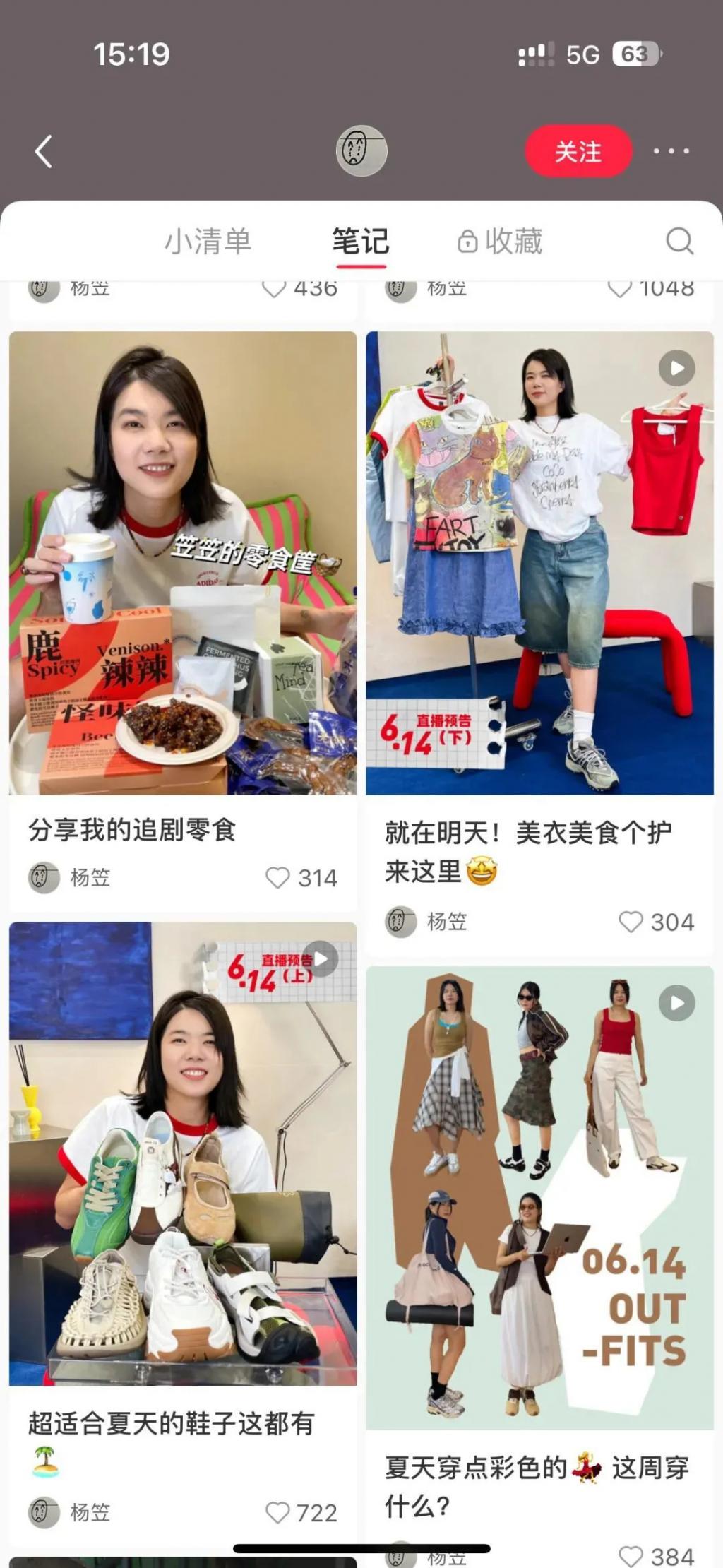Go back using the arrow icon
The height and width of the screenshot is (1568, 723).
(x=44, y=152)
